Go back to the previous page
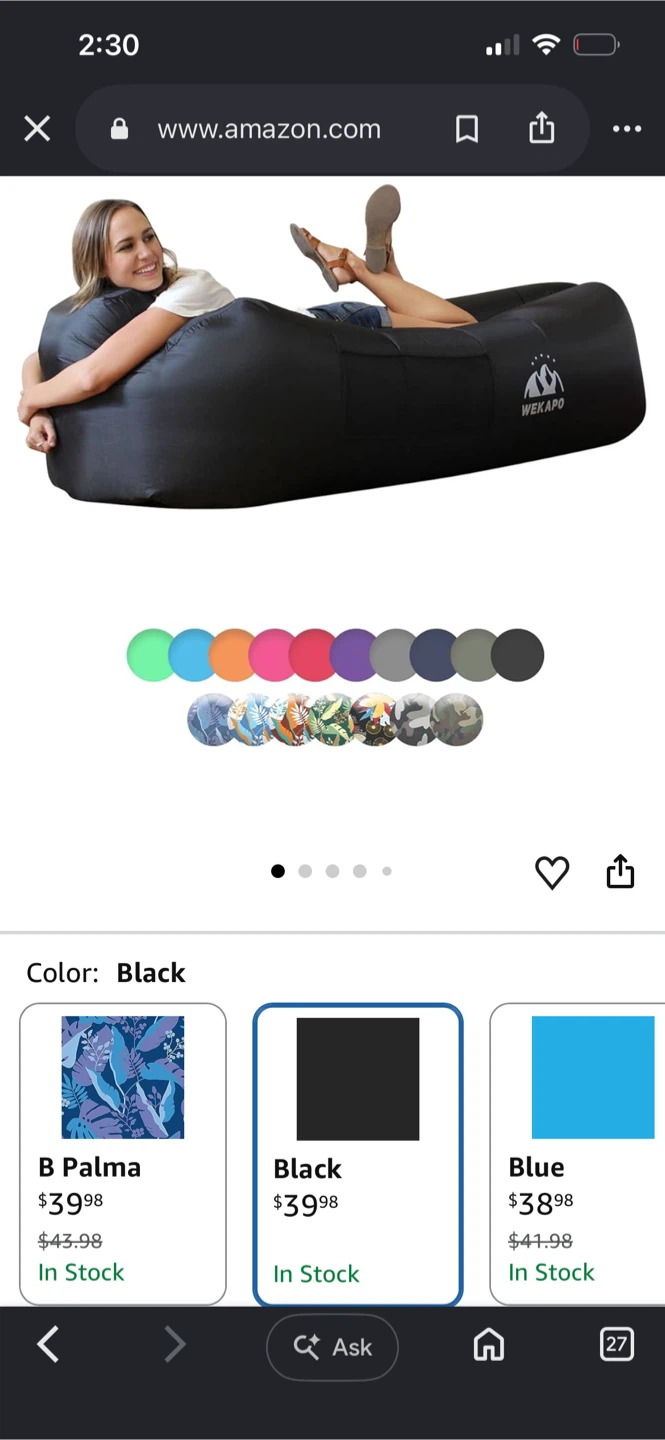The width and height of the screenshot is (665, 1440). pos(48,1346)
